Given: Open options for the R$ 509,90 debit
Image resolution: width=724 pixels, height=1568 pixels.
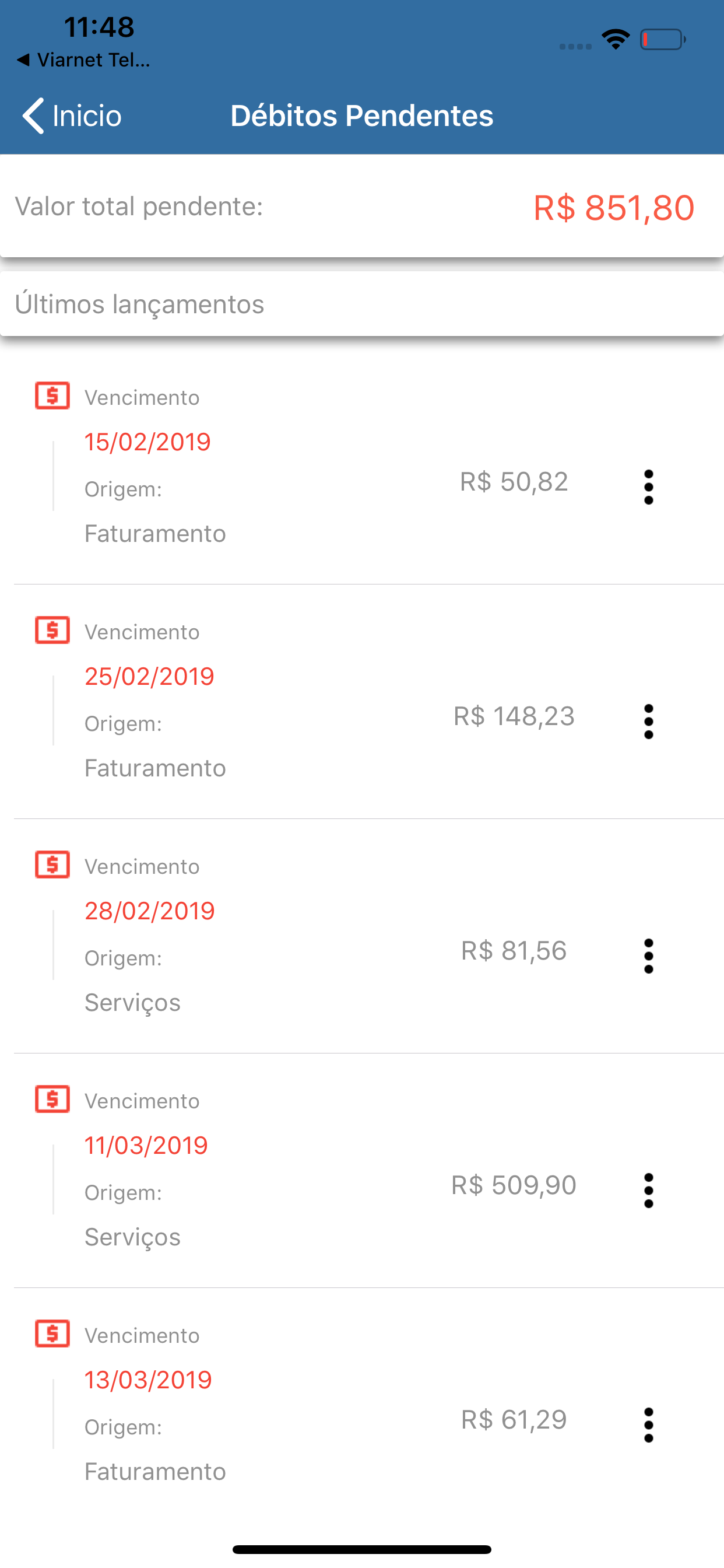Looking at the screenshot, I should 649,1190.
